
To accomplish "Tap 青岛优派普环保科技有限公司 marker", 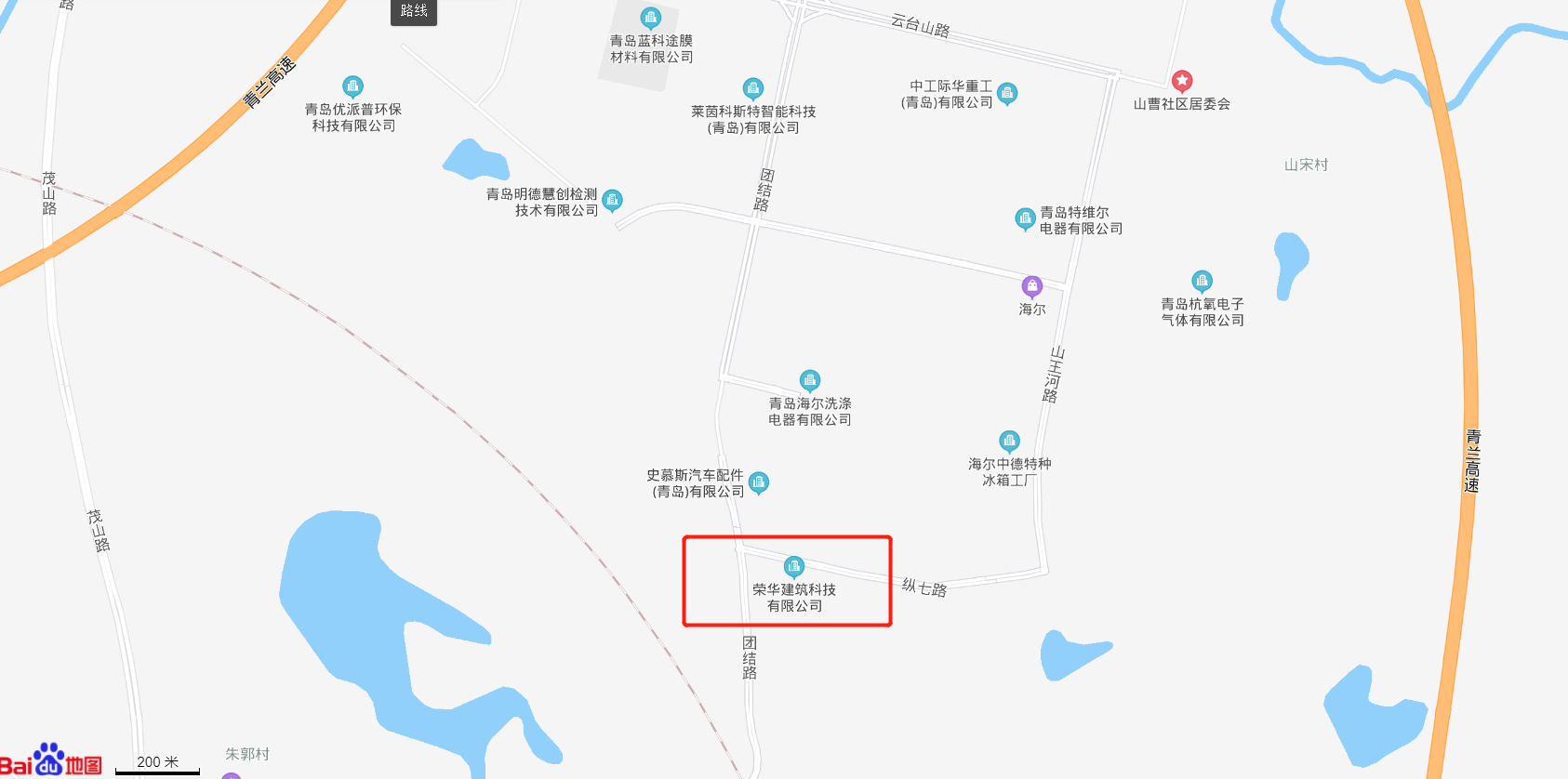I will coord(352,86).
